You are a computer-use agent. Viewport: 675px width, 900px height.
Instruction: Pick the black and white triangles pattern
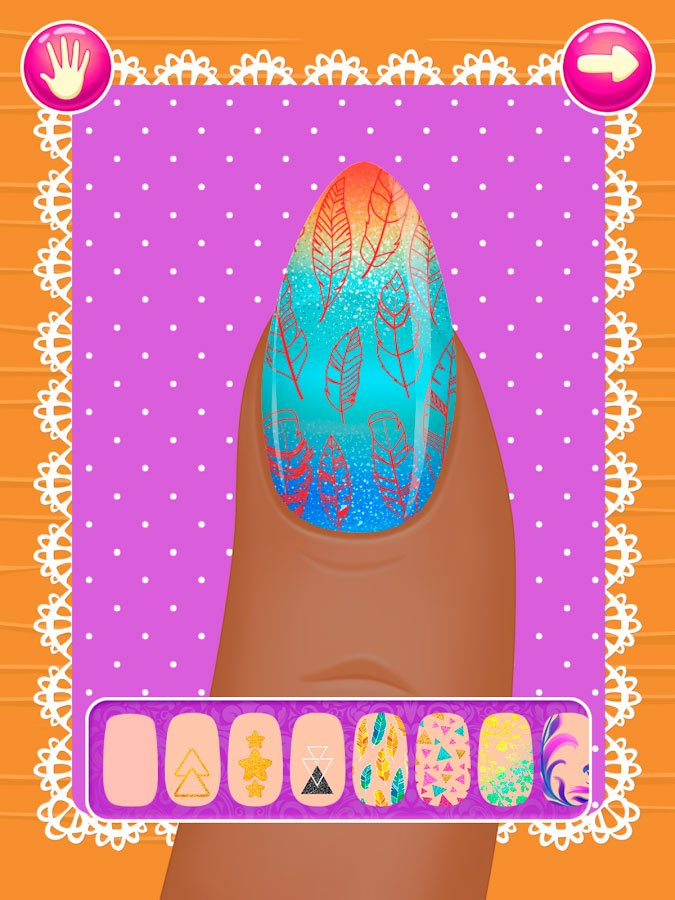coord(318,759)
